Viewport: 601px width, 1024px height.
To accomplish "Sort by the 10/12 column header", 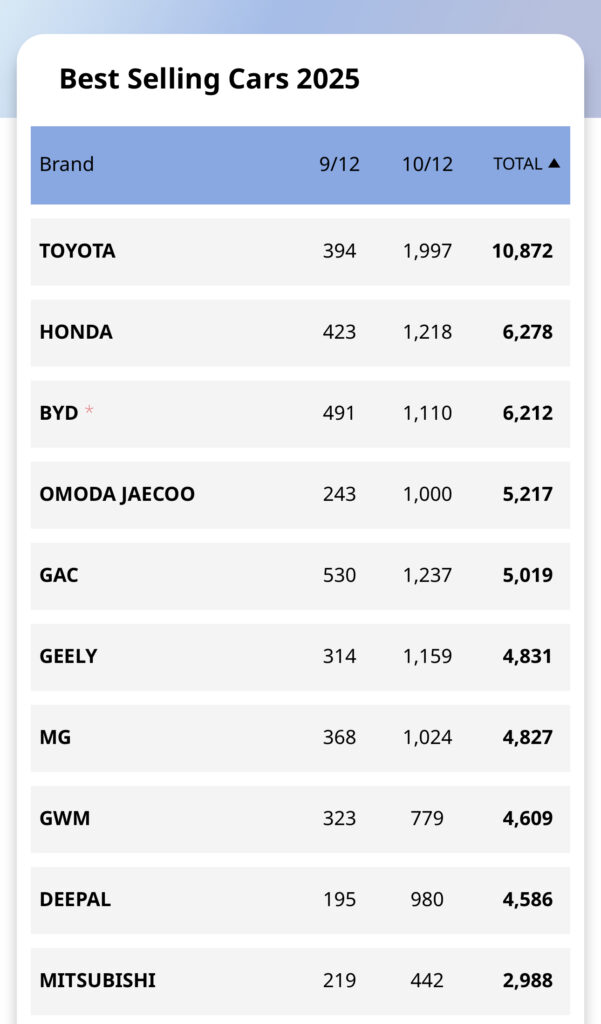I will [427, 164].
